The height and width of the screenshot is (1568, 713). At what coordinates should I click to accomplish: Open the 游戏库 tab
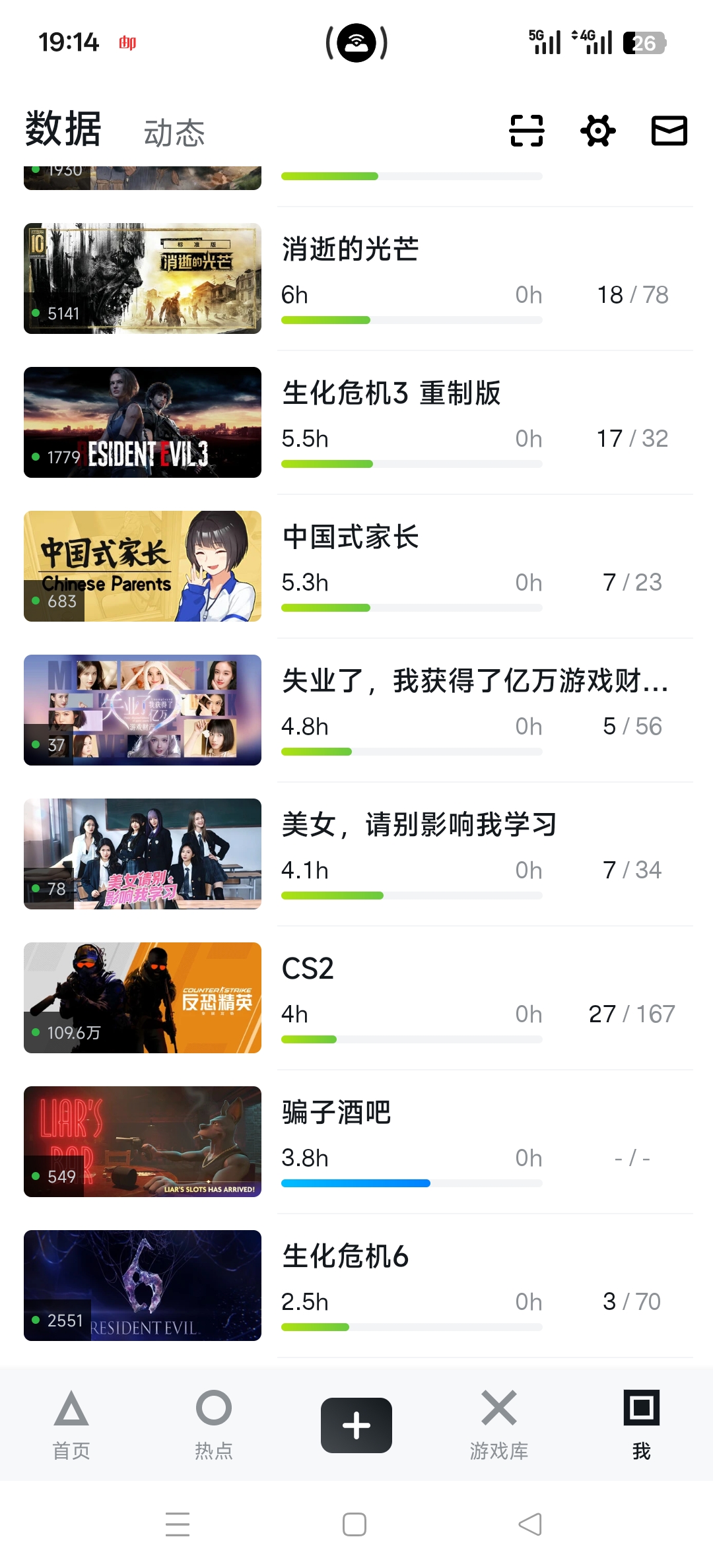pyautogui.click(x=499, y=1424)
